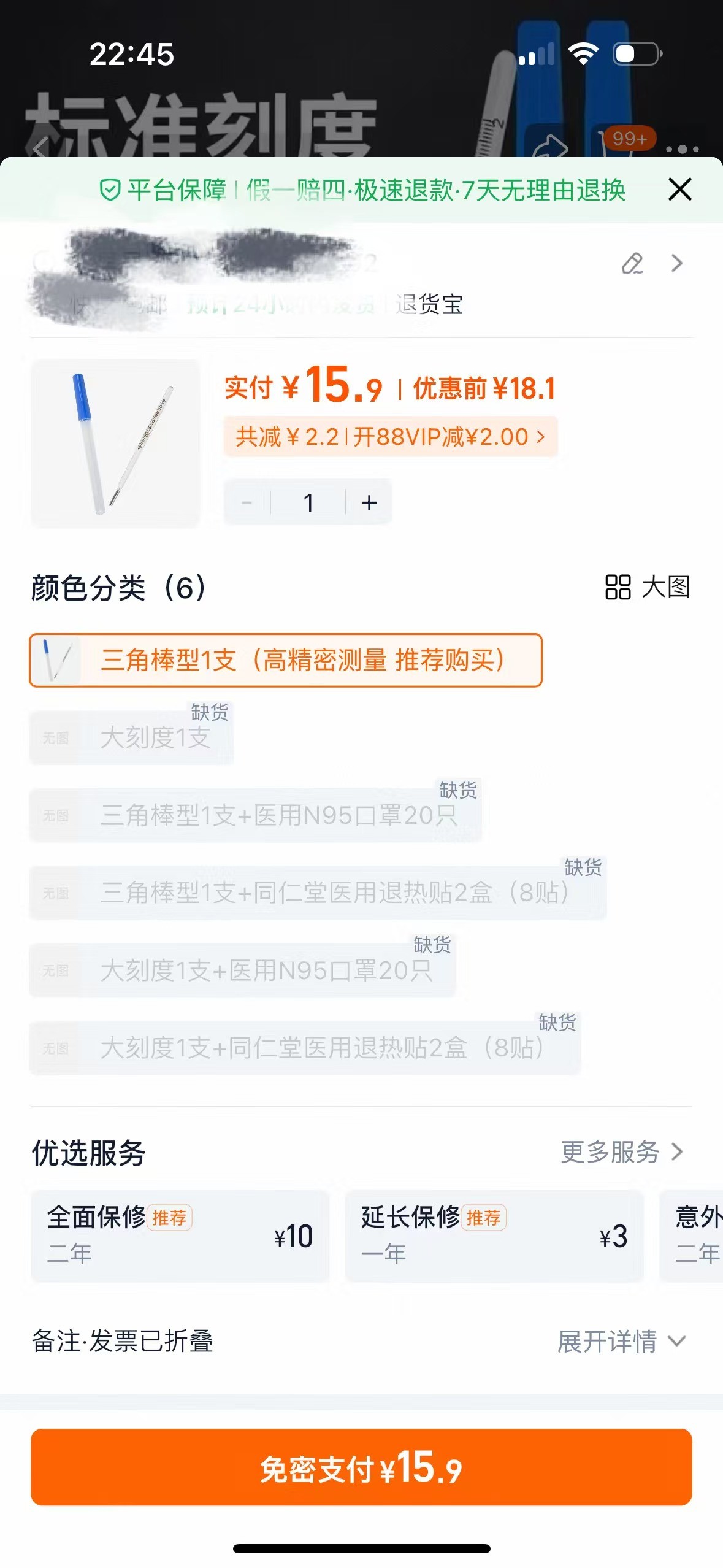Image resolution: width=723 pixels, height=1568 pixels.
Task: Close the purchase options sheet
Action: 679,190
